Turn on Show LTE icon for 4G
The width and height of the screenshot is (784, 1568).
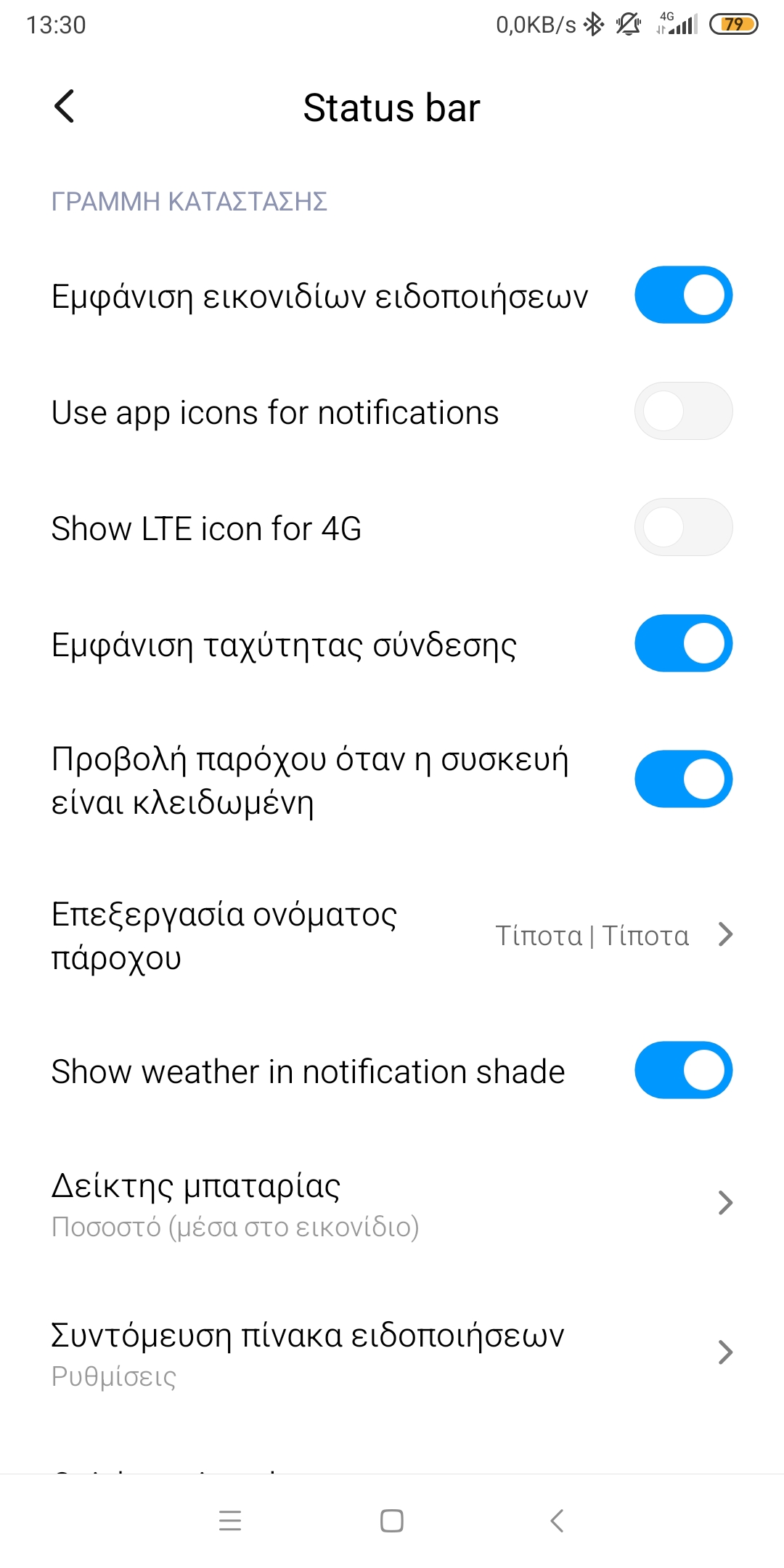coord(683,528)
